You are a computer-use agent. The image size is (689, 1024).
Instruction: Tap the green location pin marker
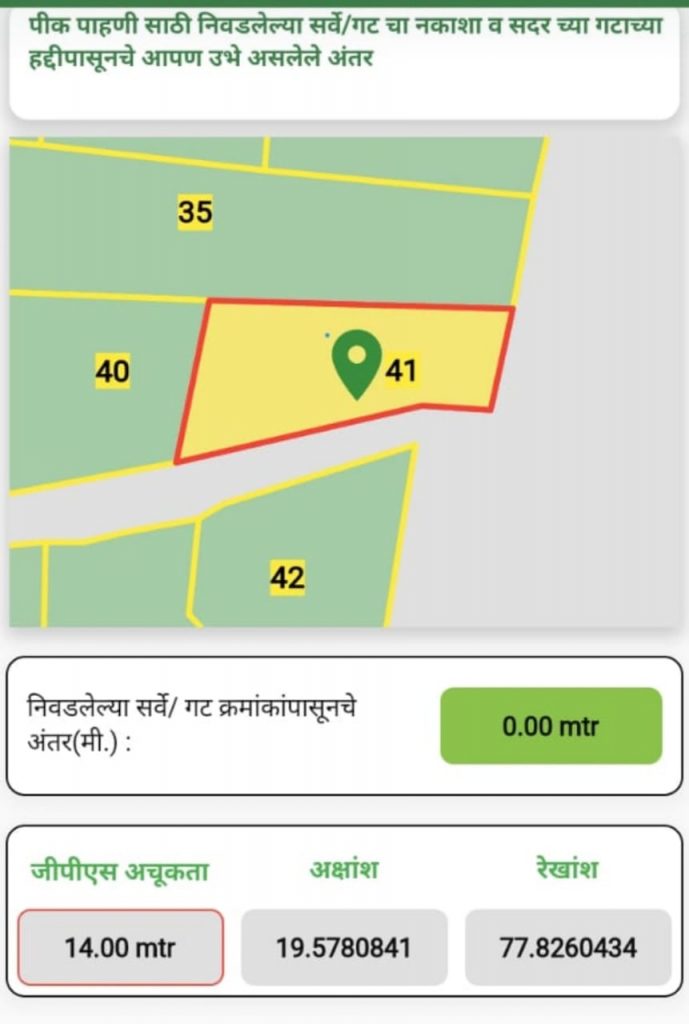(357, 360)
